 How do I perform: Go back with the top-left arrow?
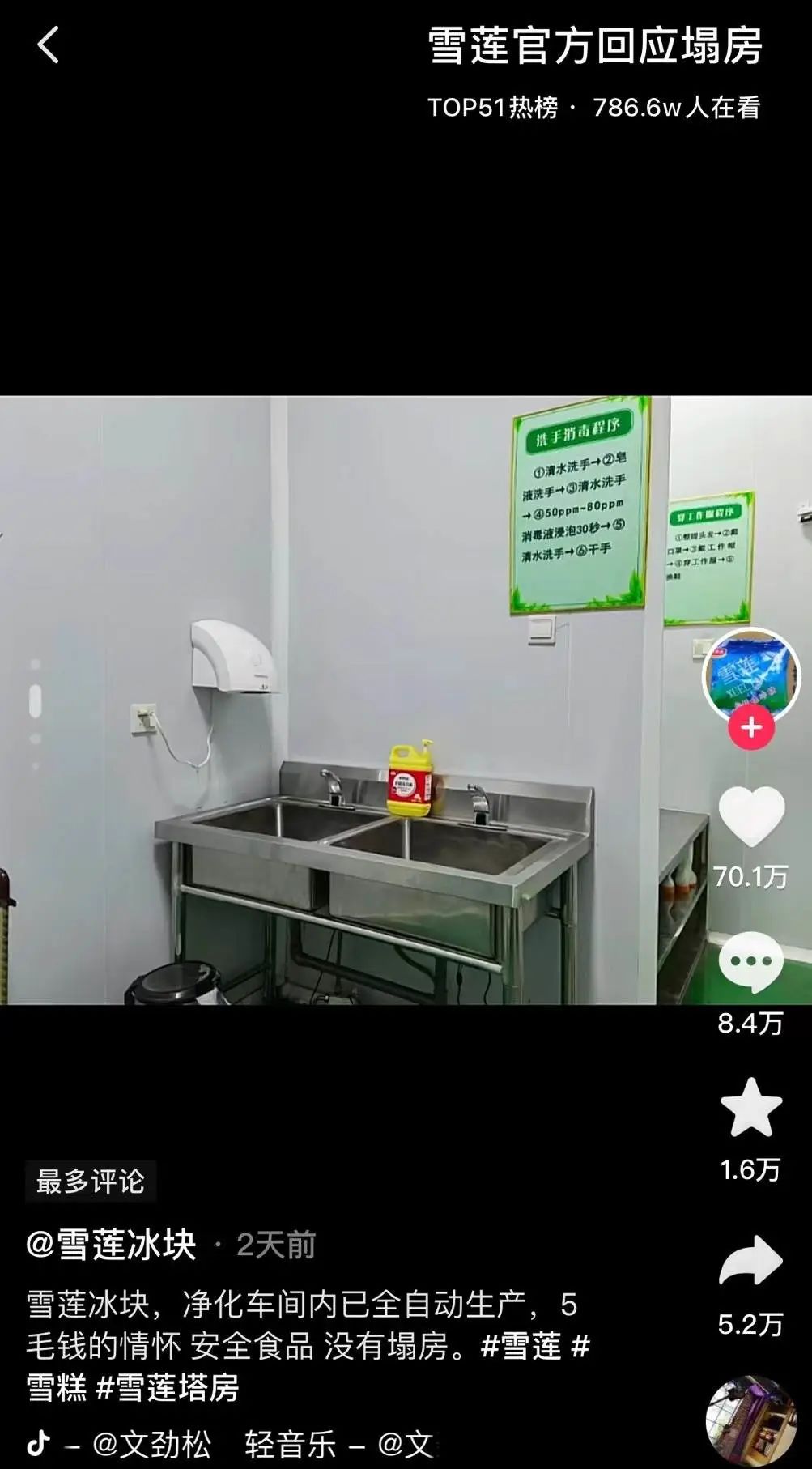[49, 45]
